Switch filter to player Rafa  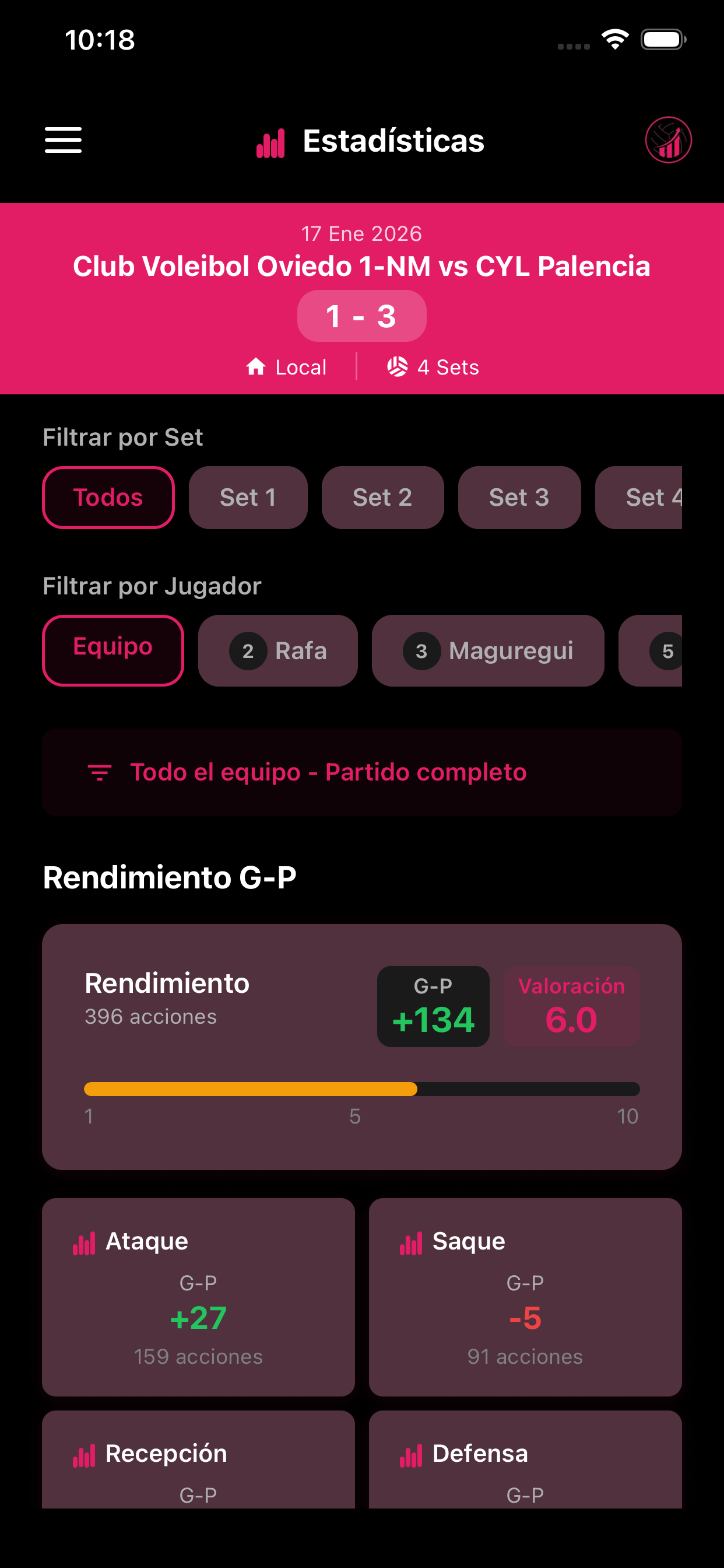coord(277,650)
